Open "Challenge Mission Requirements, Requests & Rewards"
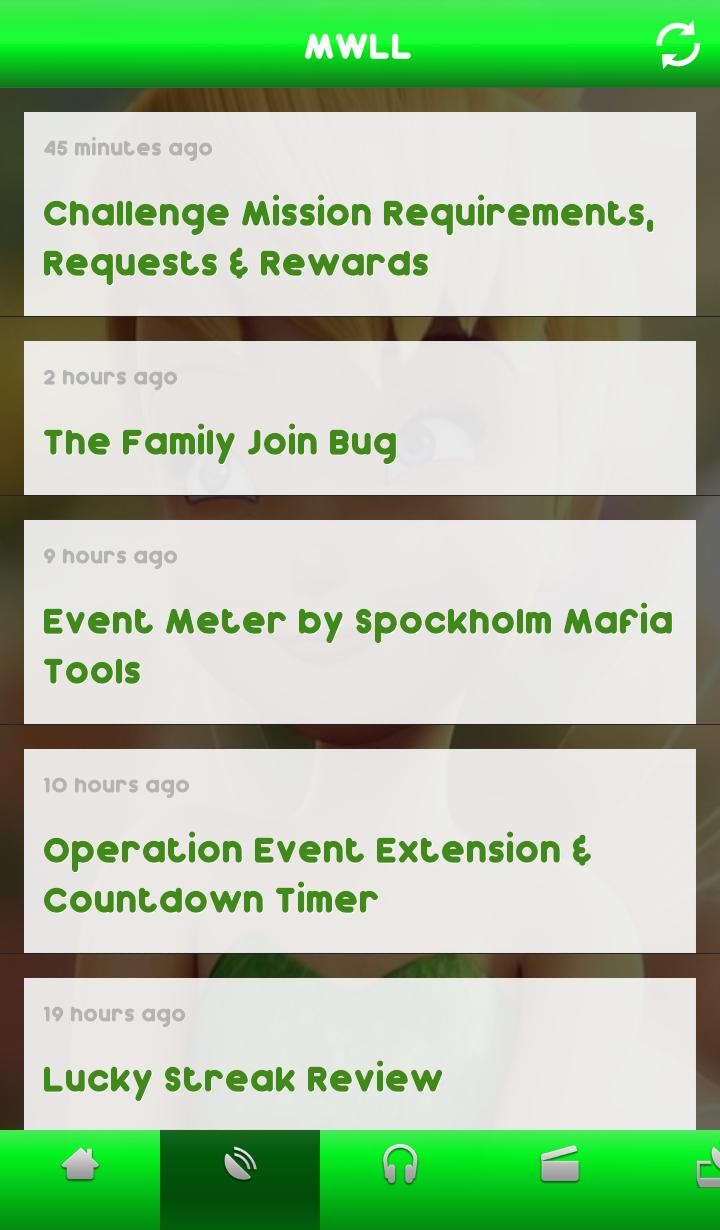 [x=350, y=238]
